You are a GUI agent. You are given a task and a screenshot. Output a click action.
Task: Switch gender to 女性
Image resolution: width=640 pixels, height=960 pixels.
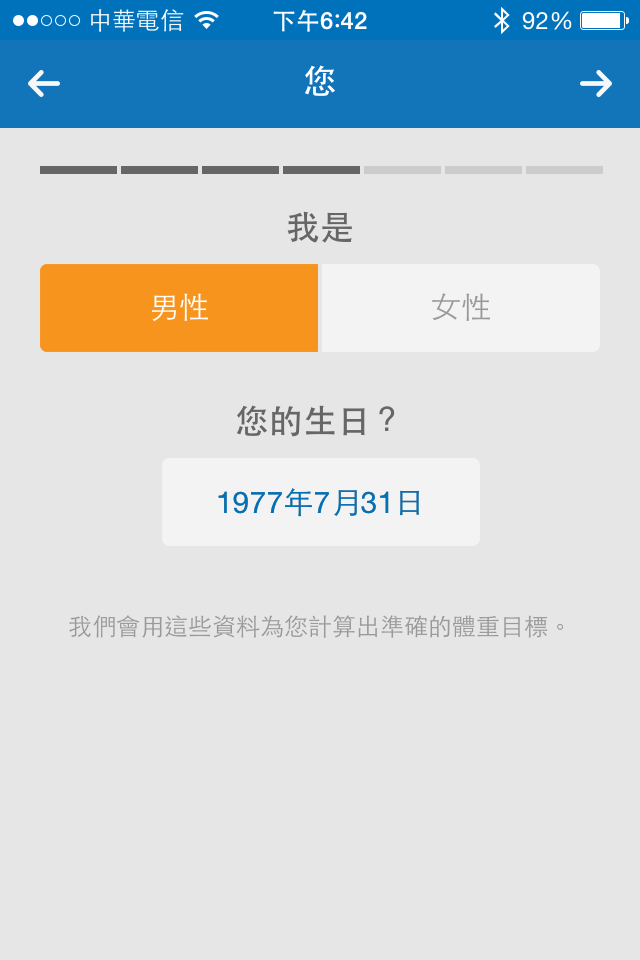tap(460, 308)
